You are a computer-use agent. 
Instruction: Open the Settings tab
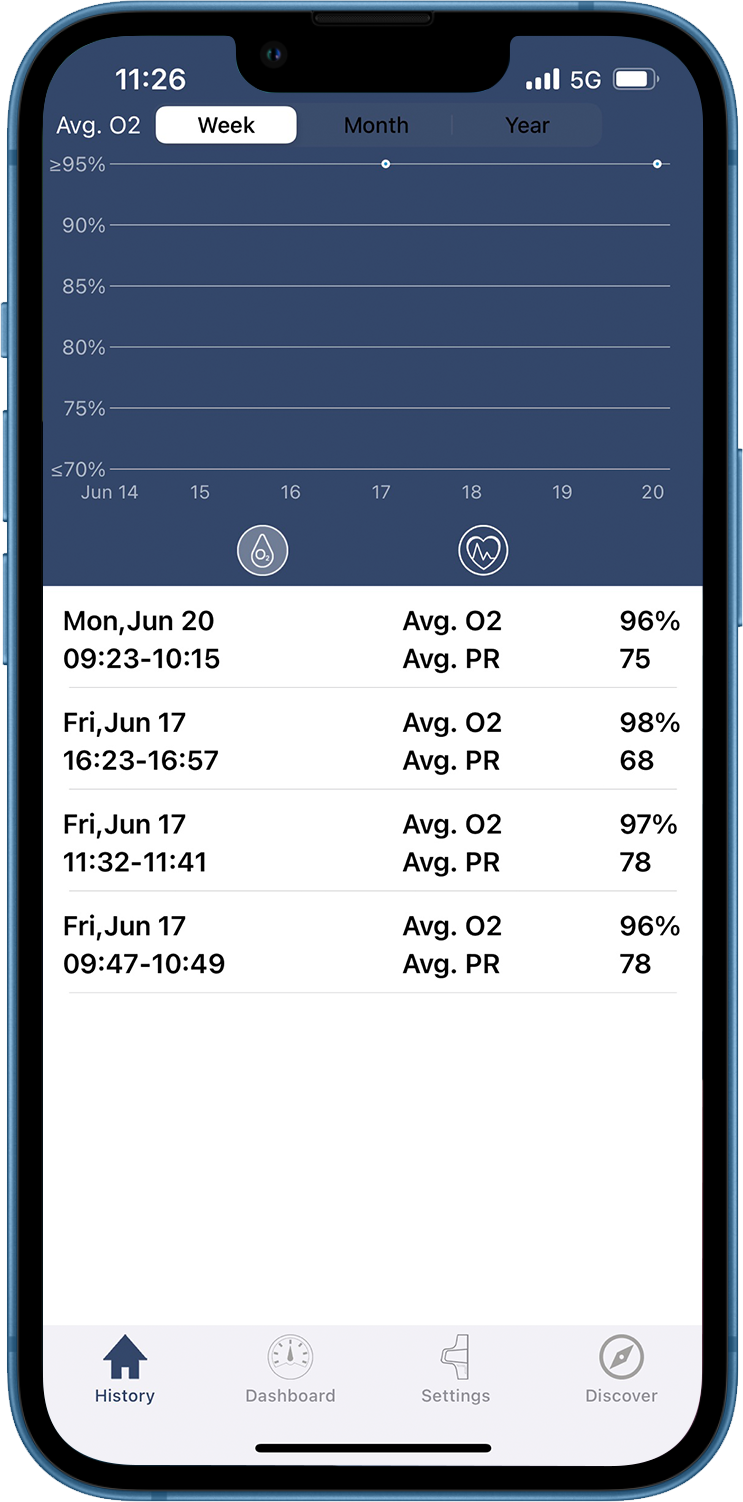456,1370
